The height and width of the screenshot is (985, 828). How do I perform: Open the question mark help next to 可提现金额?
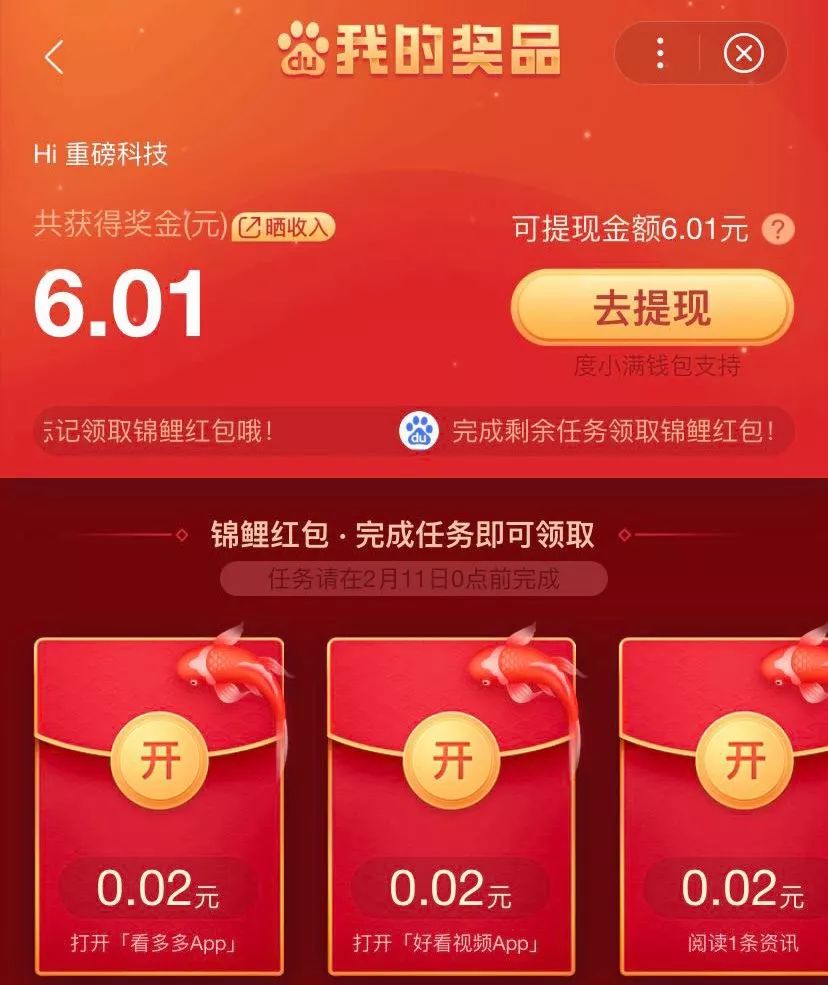click(778, 230)
